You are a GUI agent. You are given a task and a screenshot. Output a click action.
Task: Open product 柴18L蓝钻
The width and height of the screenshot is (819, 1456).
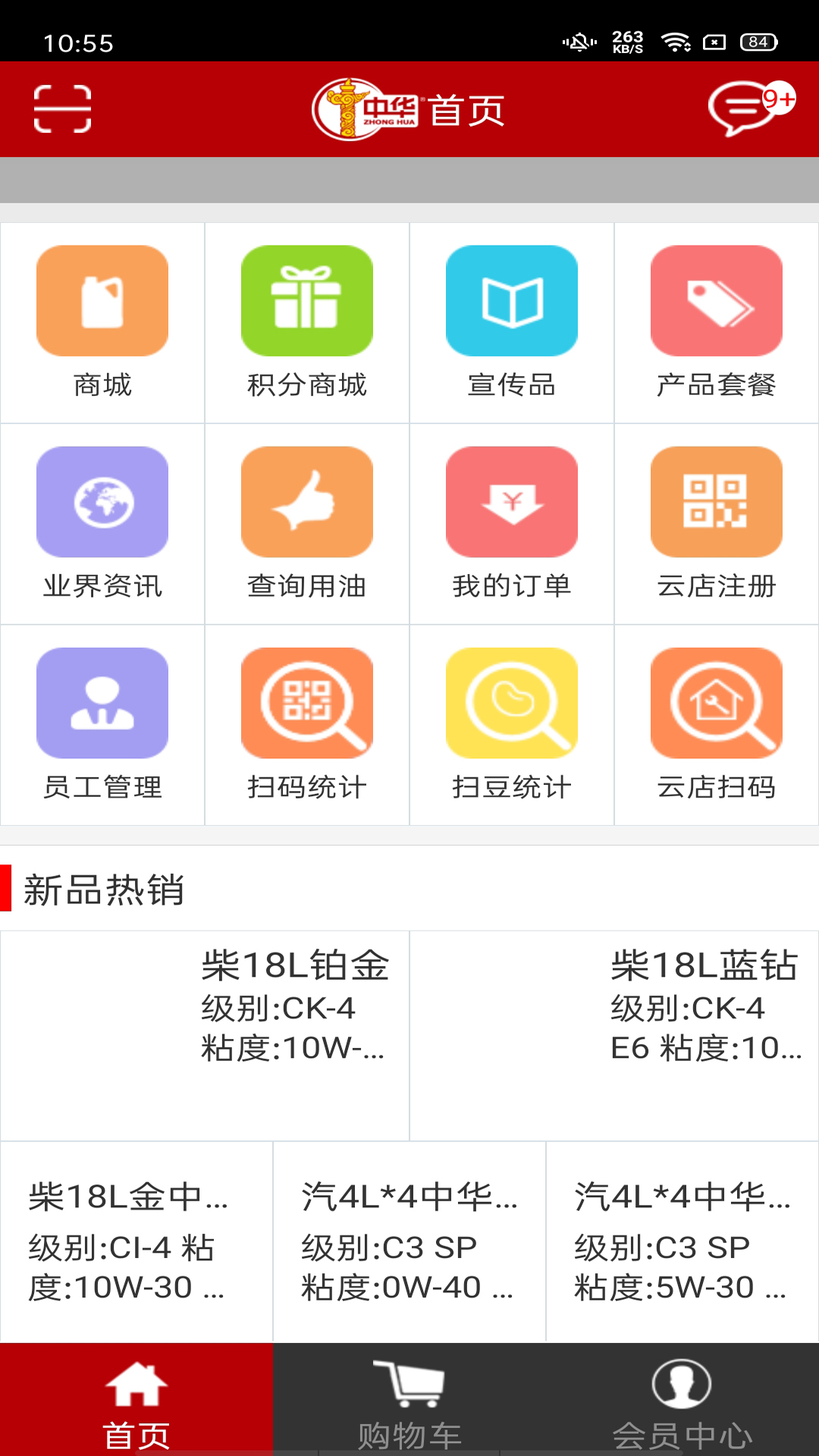click(614, 1036)
